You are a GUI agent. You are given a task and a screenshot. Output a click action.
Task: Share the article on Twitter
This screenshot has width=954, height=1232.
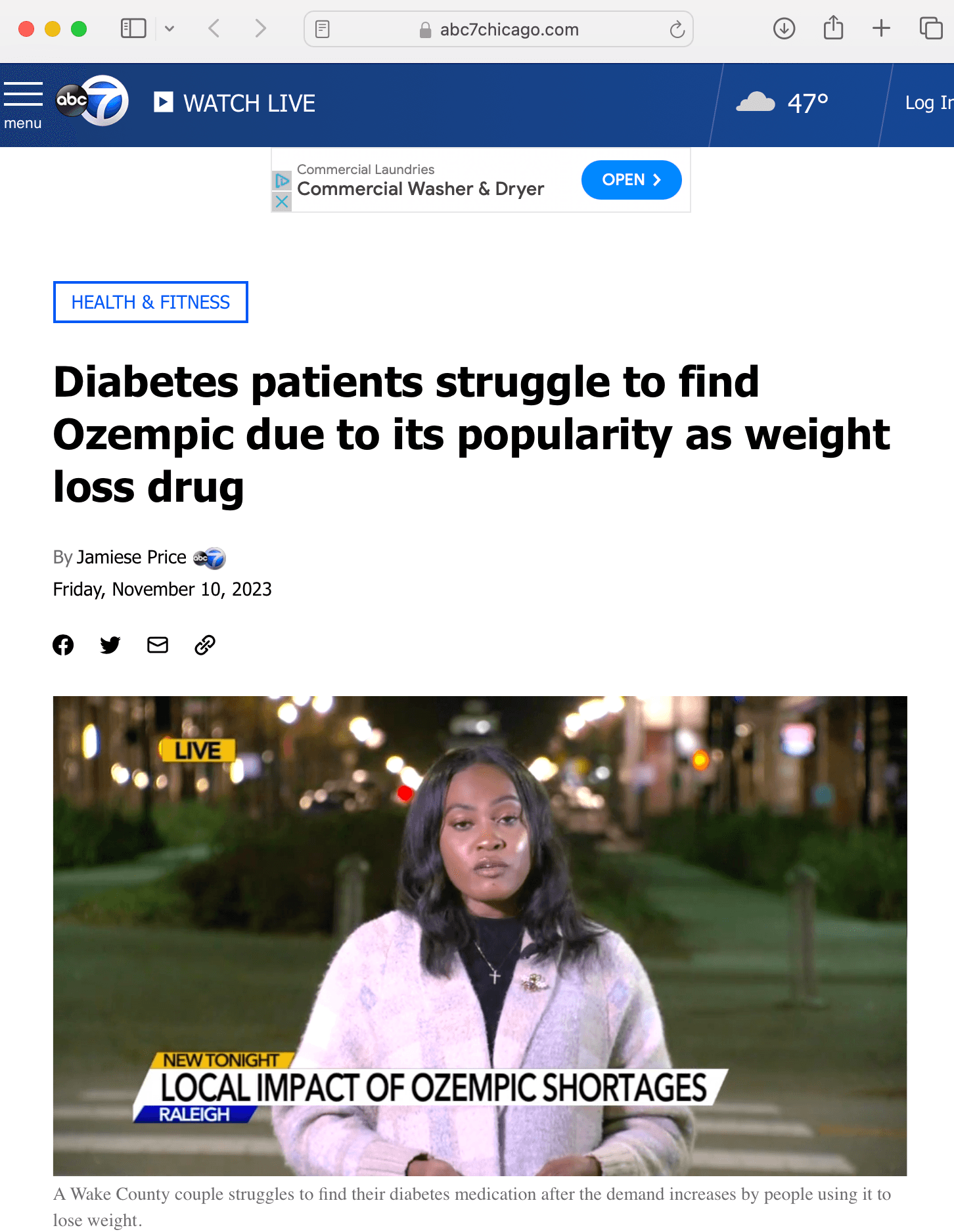point(110,645)
